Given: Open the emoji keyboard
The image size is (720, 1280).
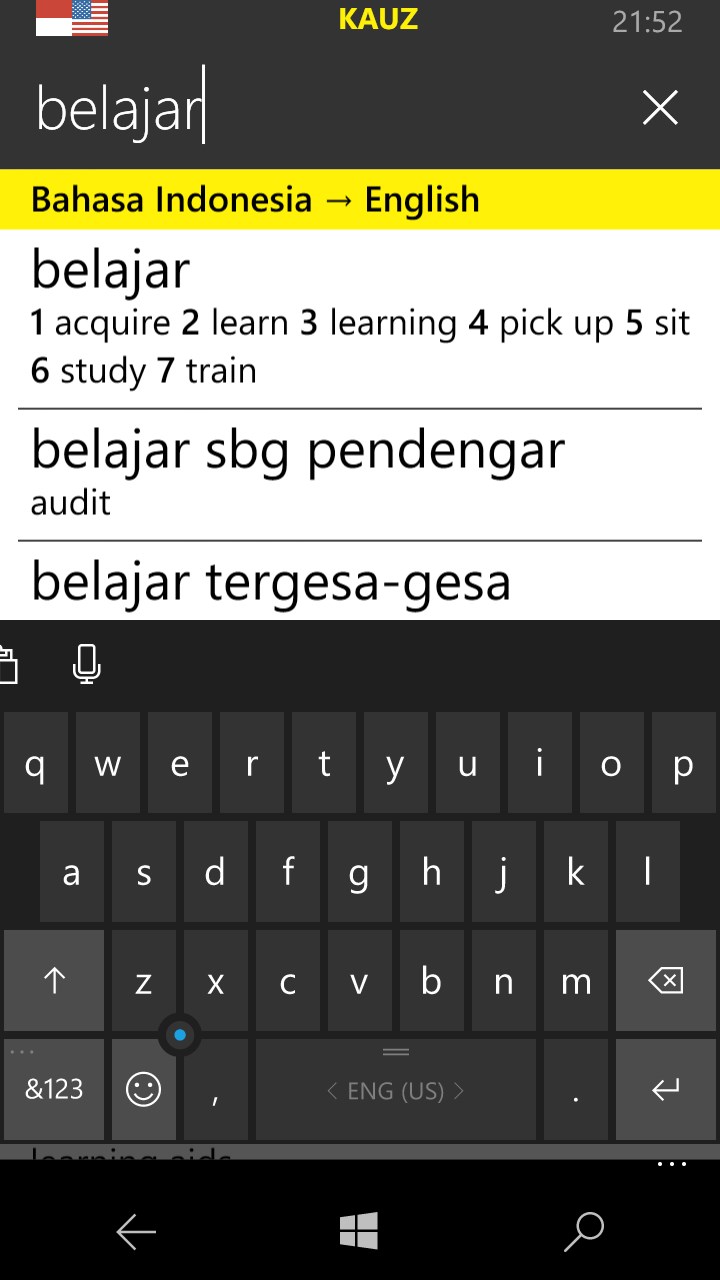Looking at the screenshot, I should (x=143, y=1090).
